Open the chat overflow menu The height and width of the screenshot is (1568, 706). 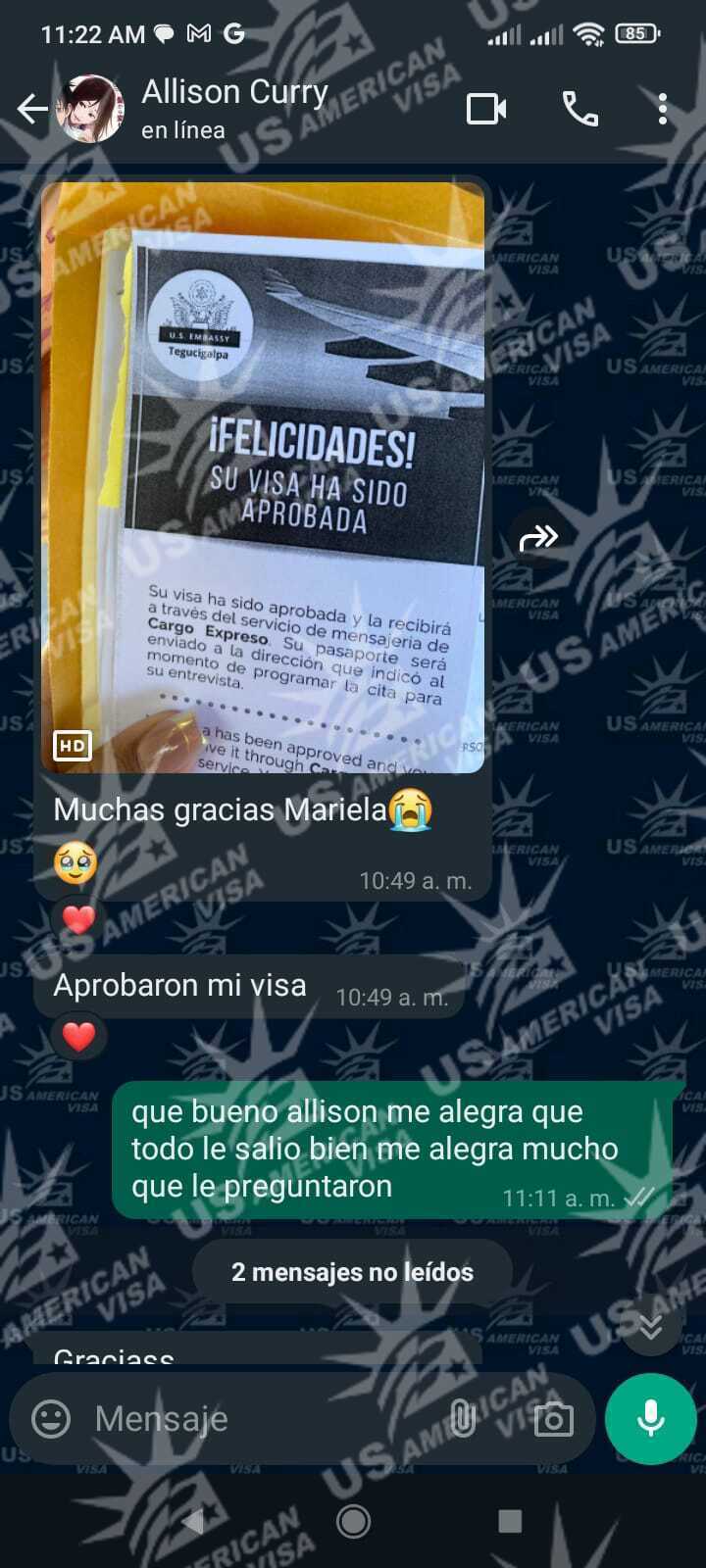coord(663,109)
